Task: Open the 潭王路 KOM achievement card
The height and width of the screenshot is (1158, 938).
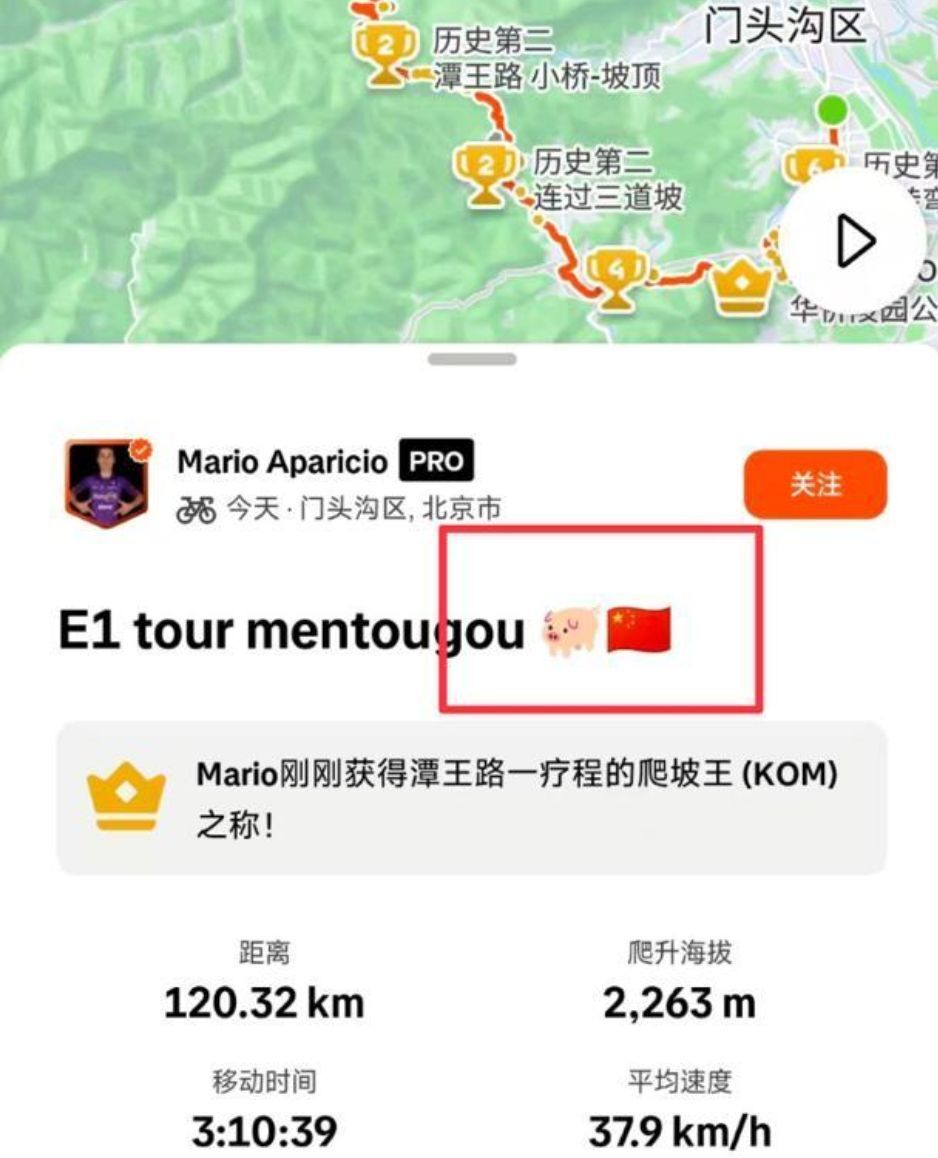Action: point(471,798)
